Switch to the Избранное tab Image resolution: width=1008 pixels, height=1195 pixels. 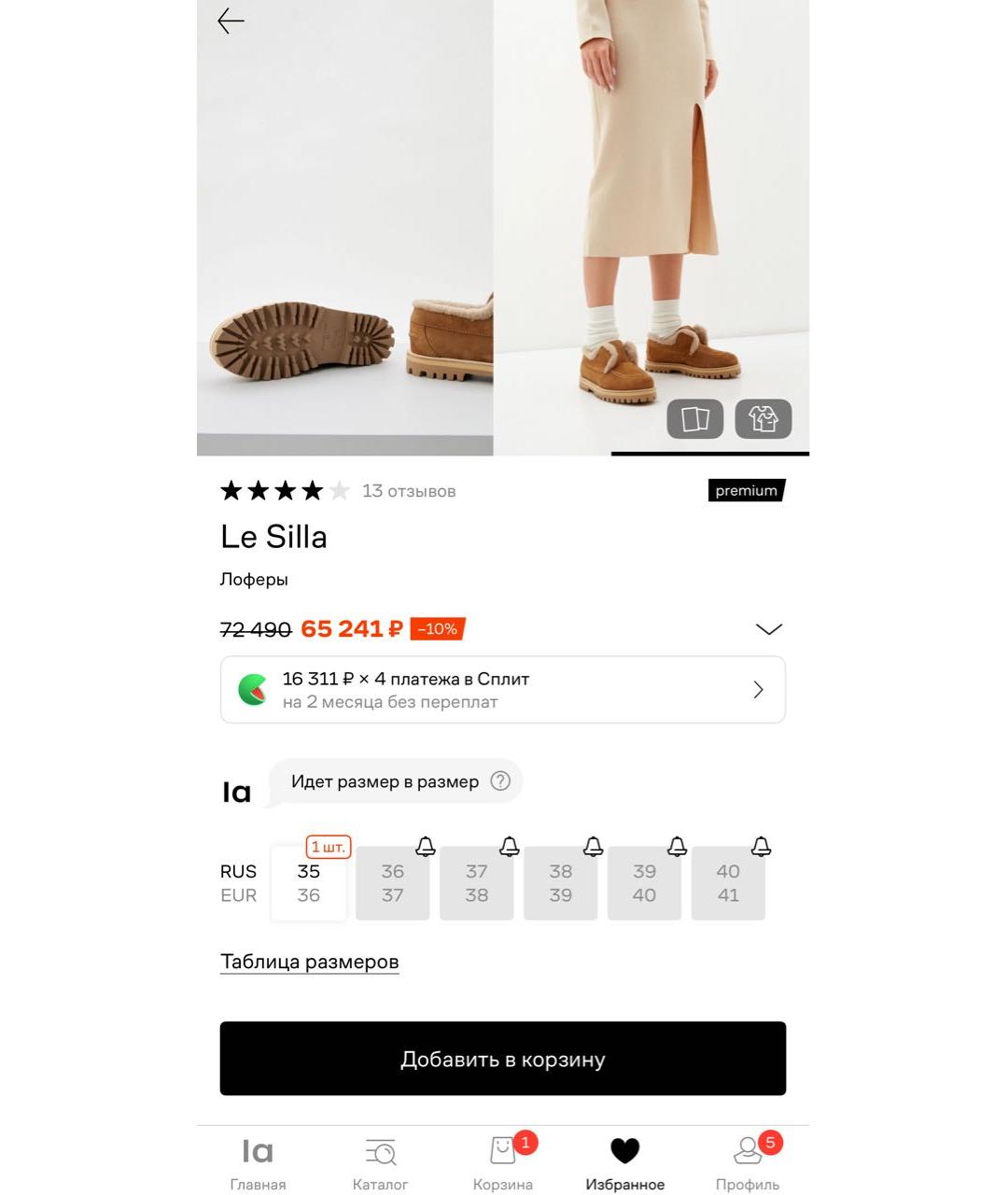(624, 1162)
